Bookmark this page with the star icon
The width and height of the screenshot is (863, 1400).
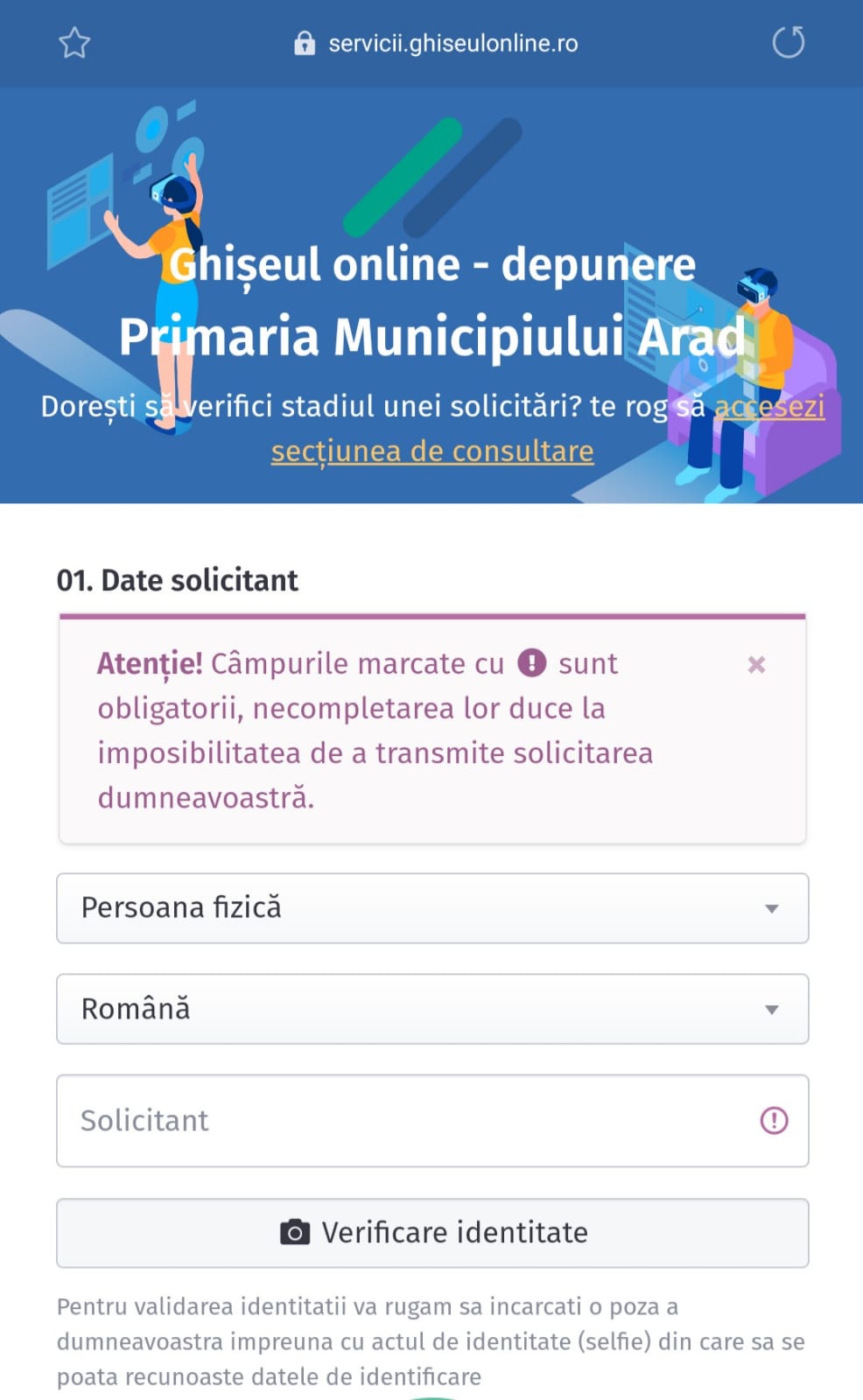click(74, 43)
